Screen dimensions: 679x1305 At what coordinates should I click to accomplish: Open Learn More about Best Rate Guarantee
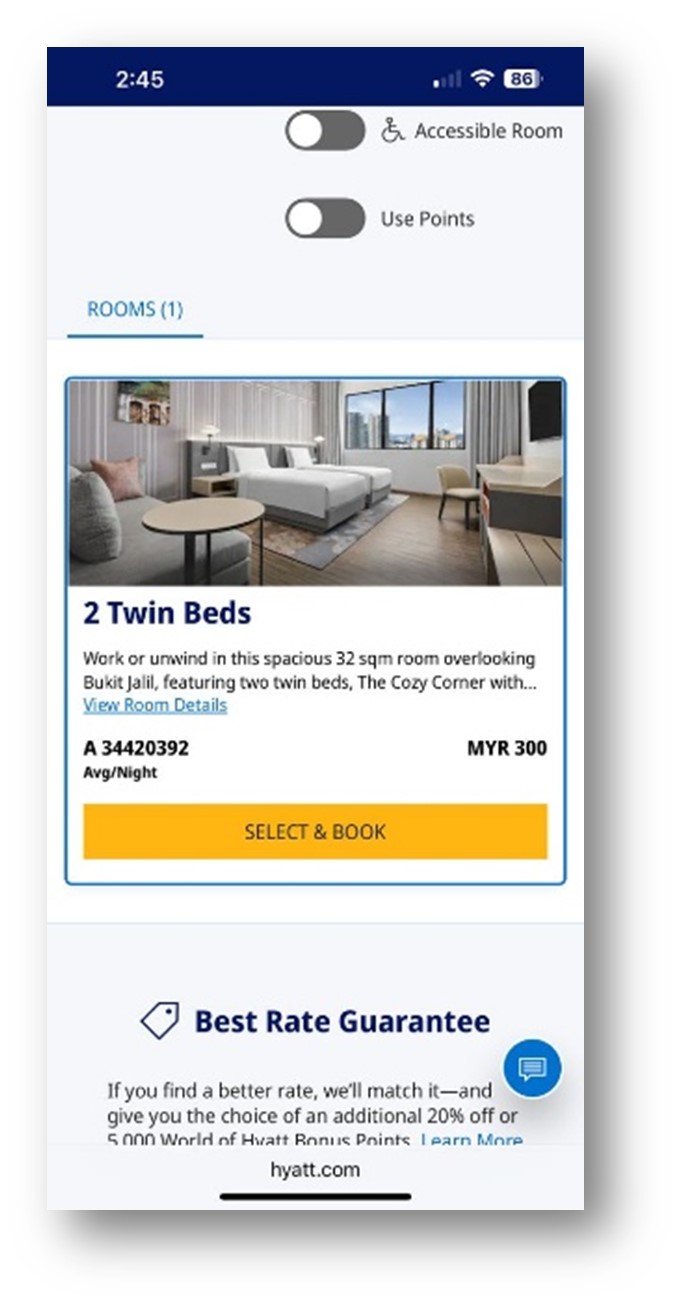click(471, 1139)
